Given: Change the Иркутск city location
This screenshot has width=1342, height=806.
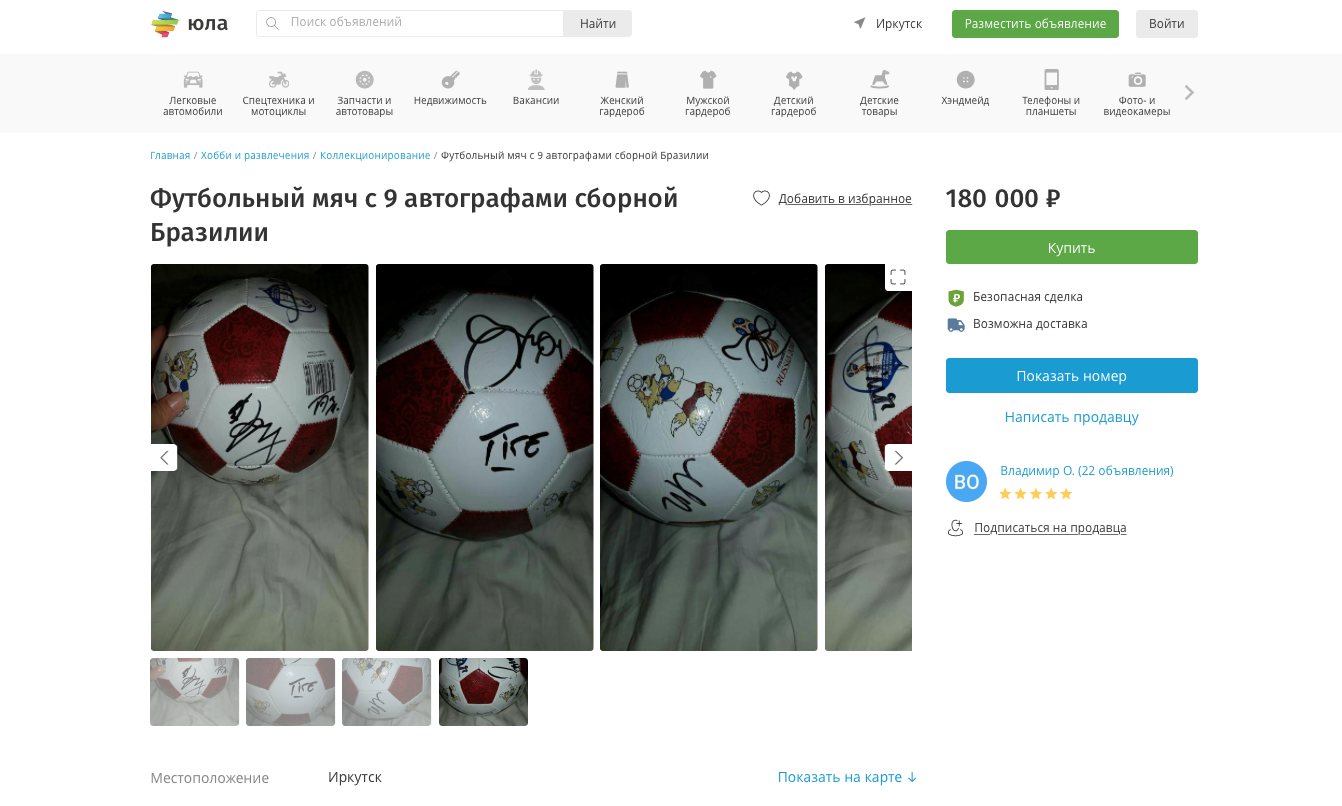Looking at the screenshot, I should 888,24.
